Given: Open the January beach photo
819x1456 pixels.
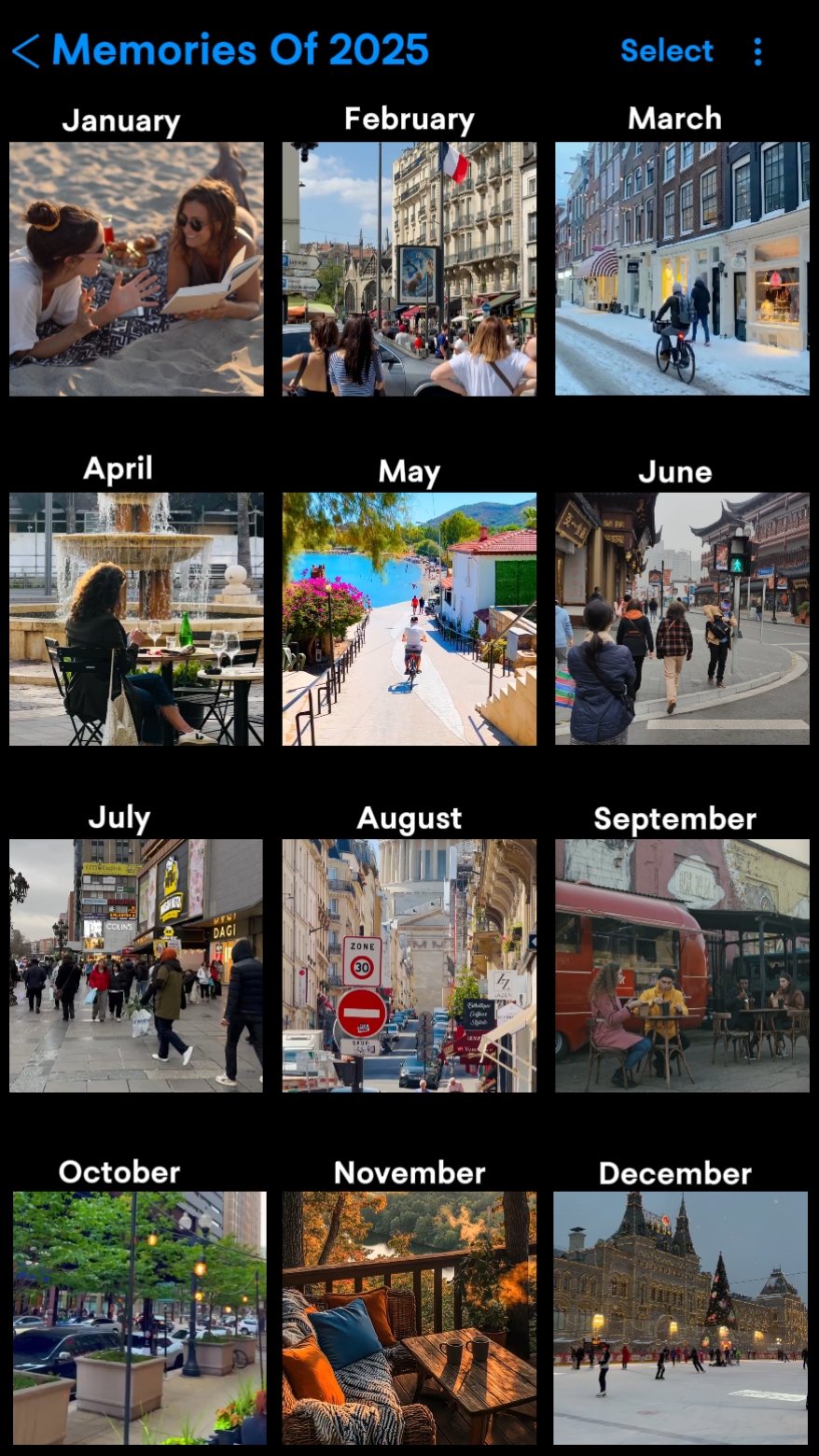Looking at the screenshot, I should pyautogui.click(x=136, y=269).
